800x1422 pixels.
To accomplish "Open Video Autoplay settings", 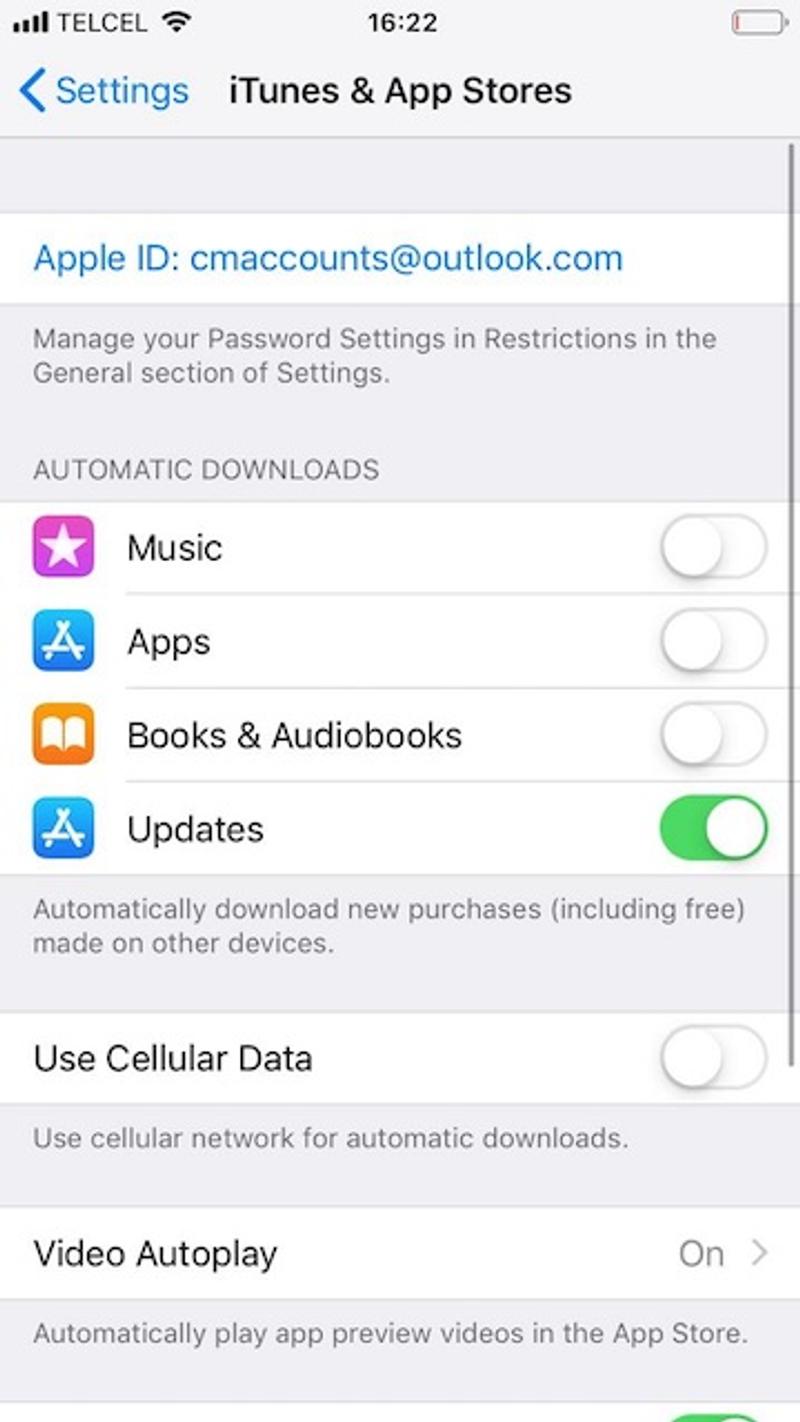I will point(400,1253).
